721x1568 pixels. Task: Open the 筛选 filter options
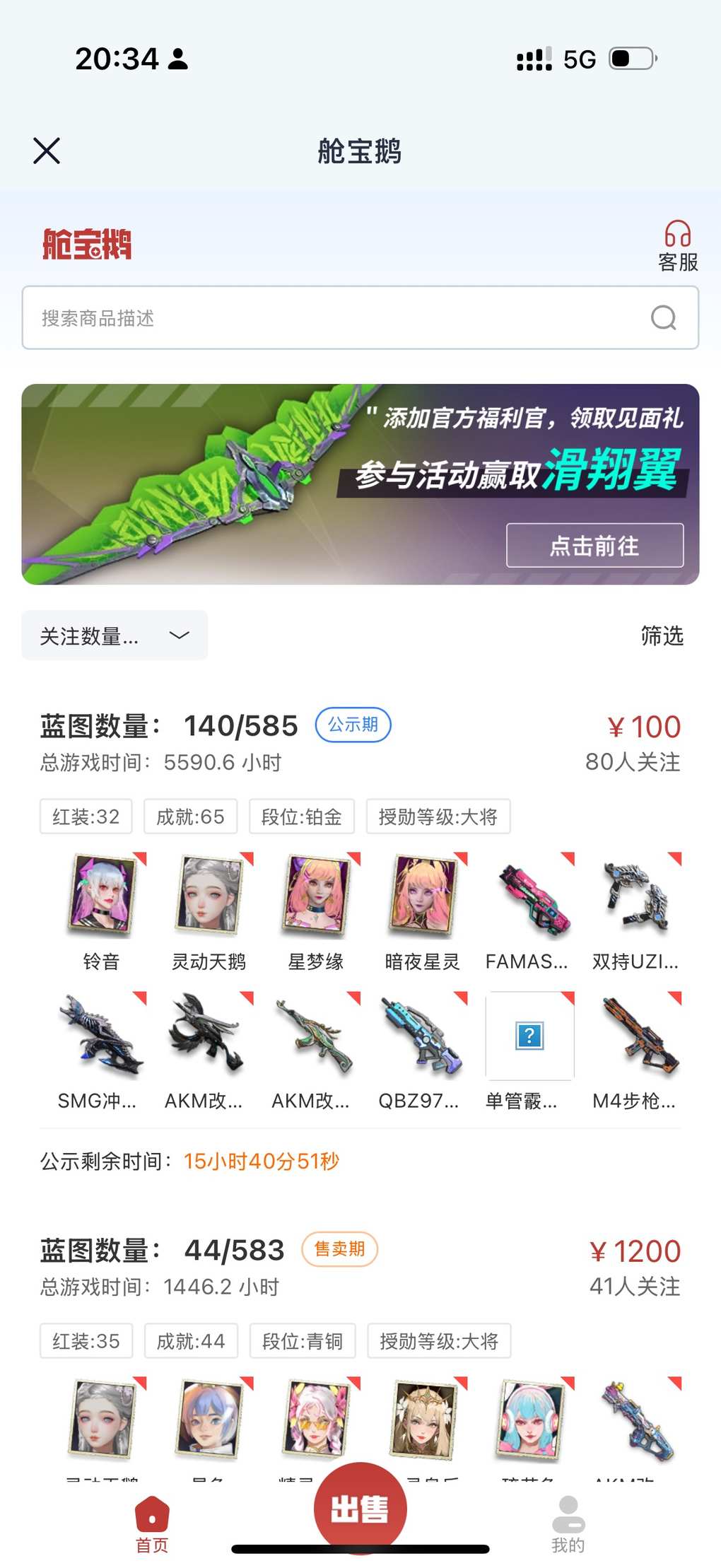tap(662, 636)
